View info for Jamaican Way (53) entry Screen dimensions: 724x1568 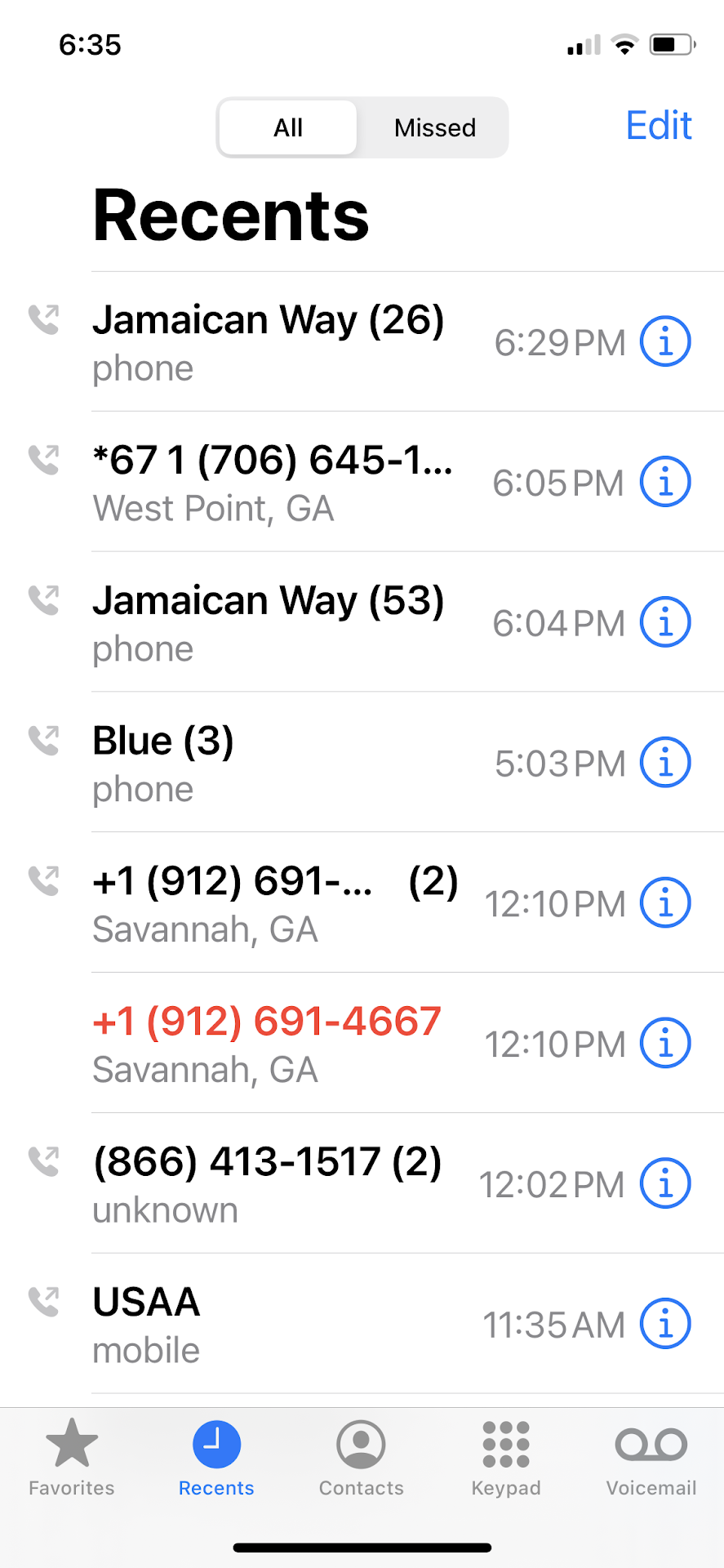point(665,623)
